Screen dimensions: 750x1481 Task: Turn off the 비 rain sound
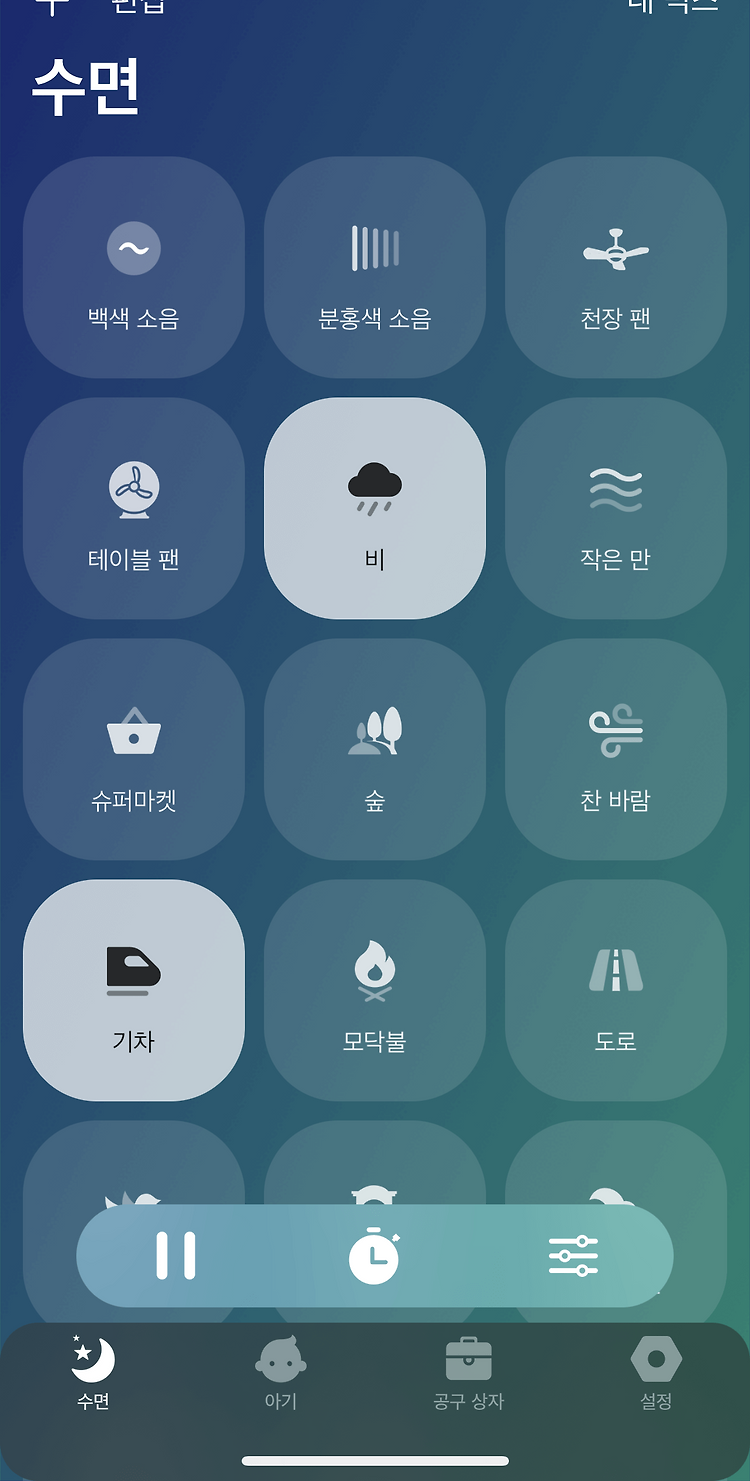[375, 508]
